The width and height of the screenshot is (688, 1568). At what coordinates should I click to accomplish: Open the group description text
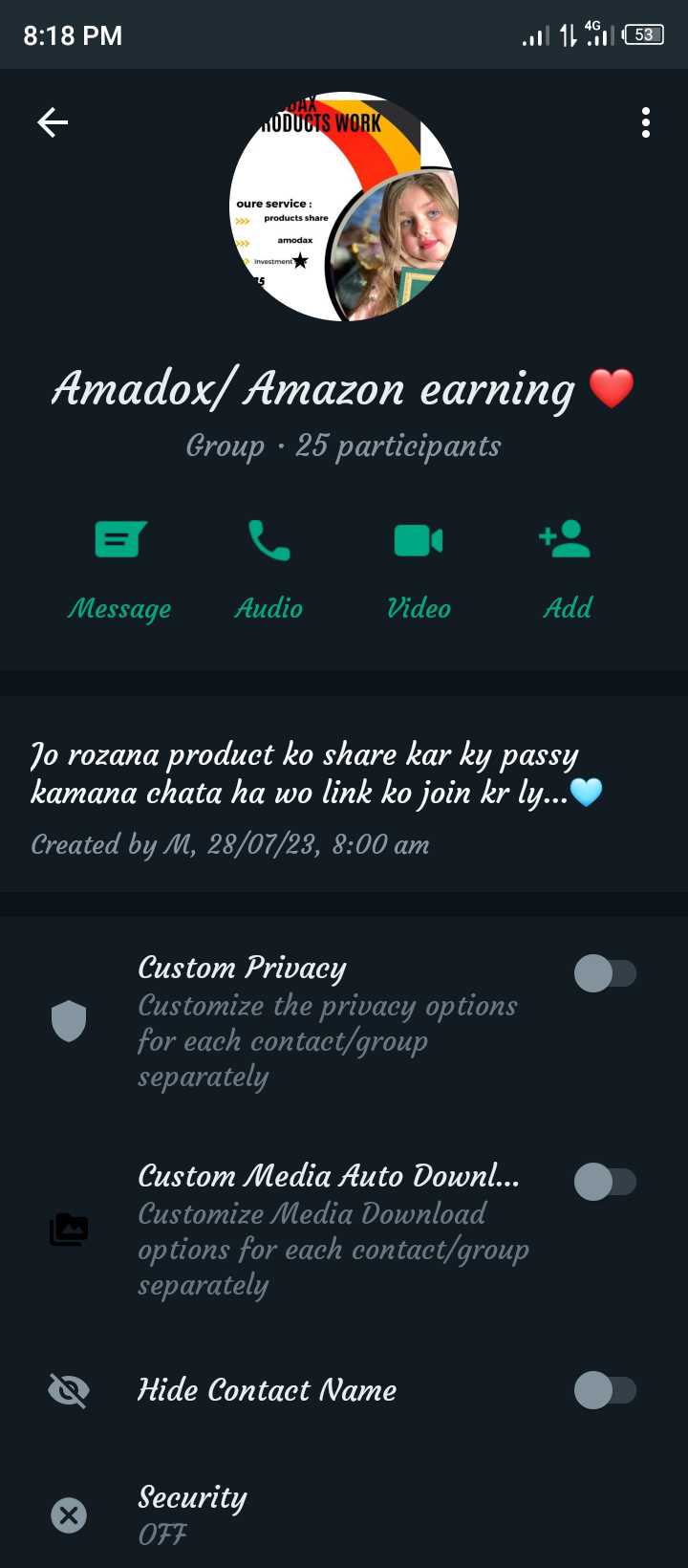[317, 773]
